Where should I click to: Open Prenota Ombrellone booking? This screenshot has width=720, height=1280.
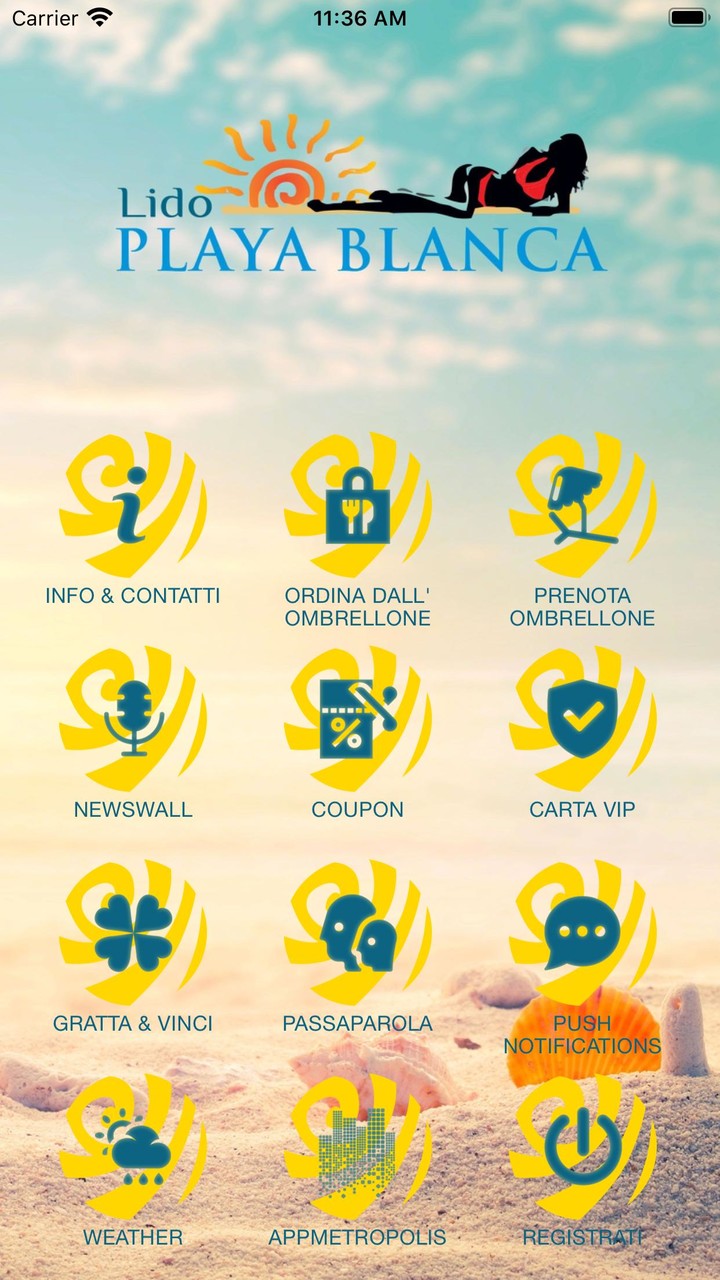(x=583, y=510)
